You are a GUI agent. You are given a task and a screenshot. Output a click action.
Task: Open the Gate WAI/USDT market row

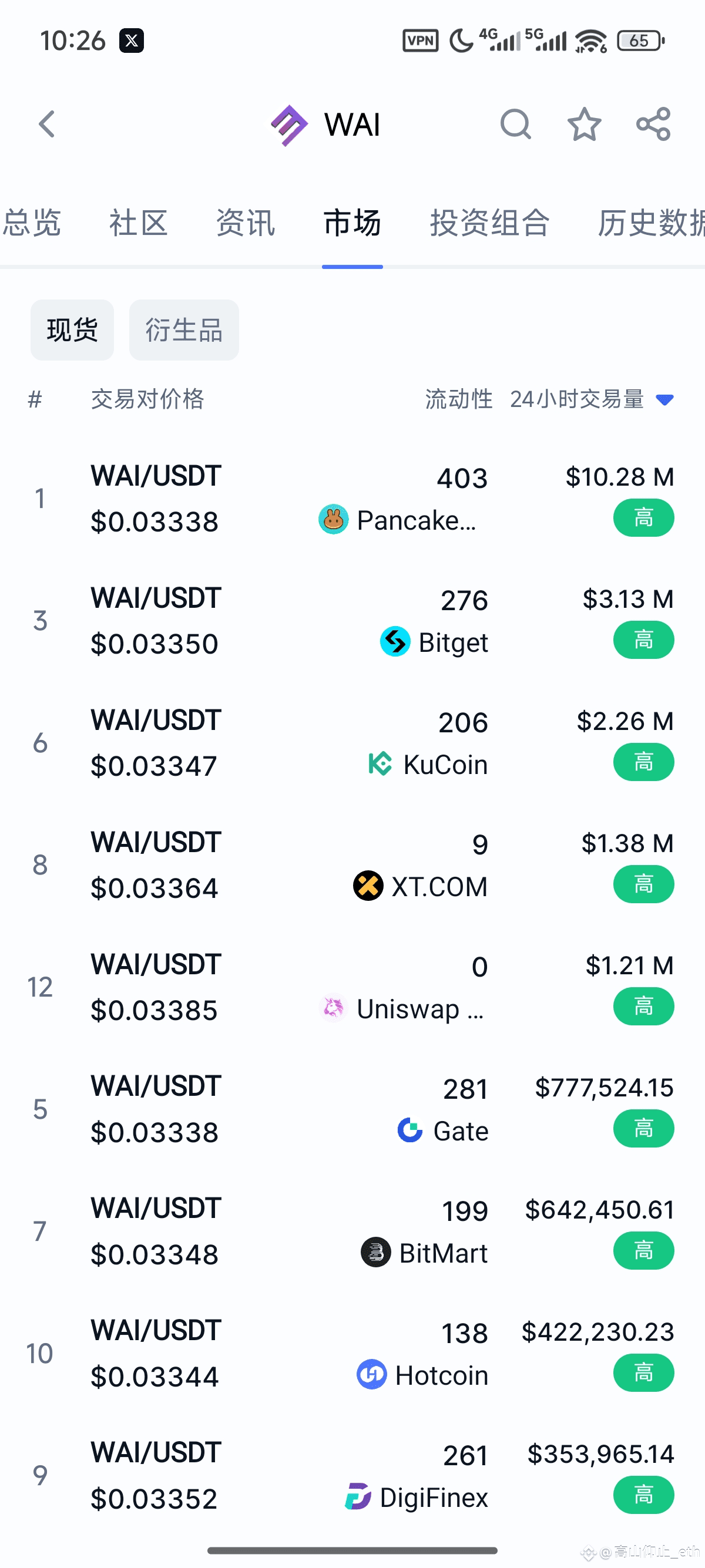tap(352, 1109)
